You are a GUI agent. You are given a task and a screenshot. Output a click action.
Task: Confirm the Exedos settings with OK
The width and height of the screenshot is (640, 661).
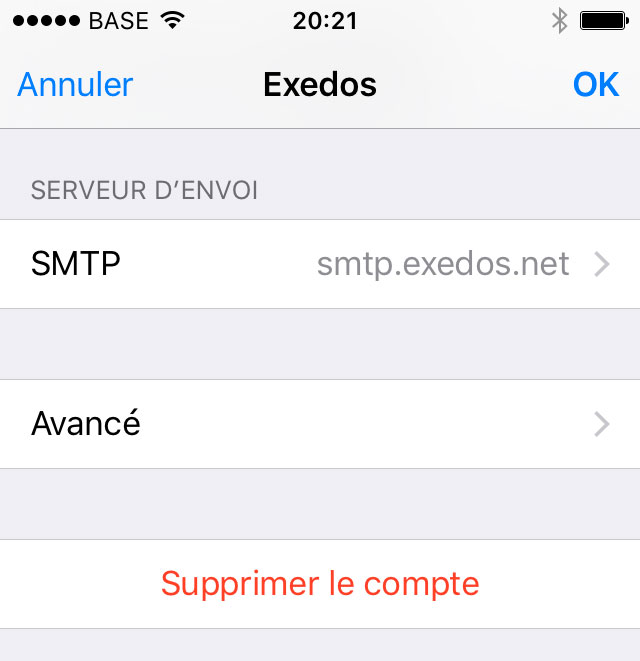[x=595, y=85]
